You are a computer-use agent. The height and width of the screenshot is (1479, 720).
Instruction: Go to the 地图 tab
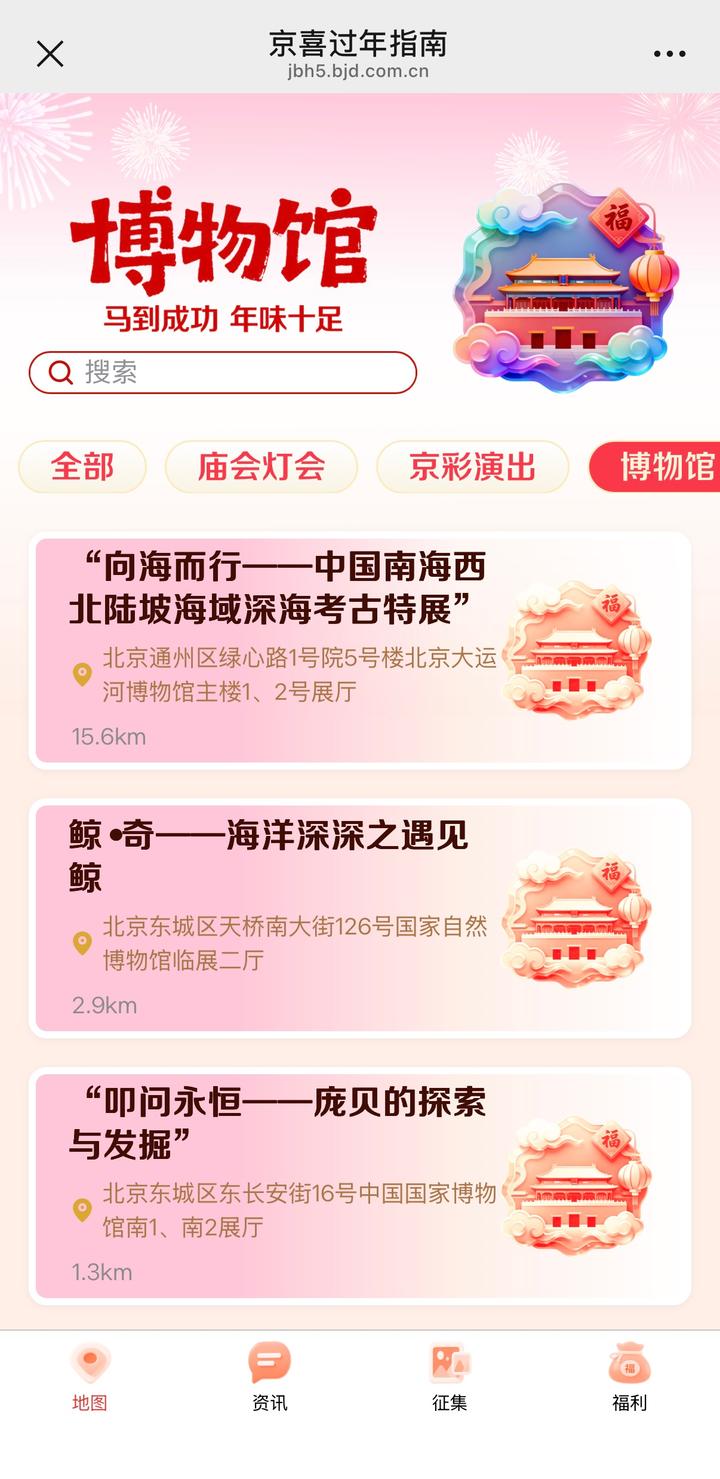[x=90, y=1378]
